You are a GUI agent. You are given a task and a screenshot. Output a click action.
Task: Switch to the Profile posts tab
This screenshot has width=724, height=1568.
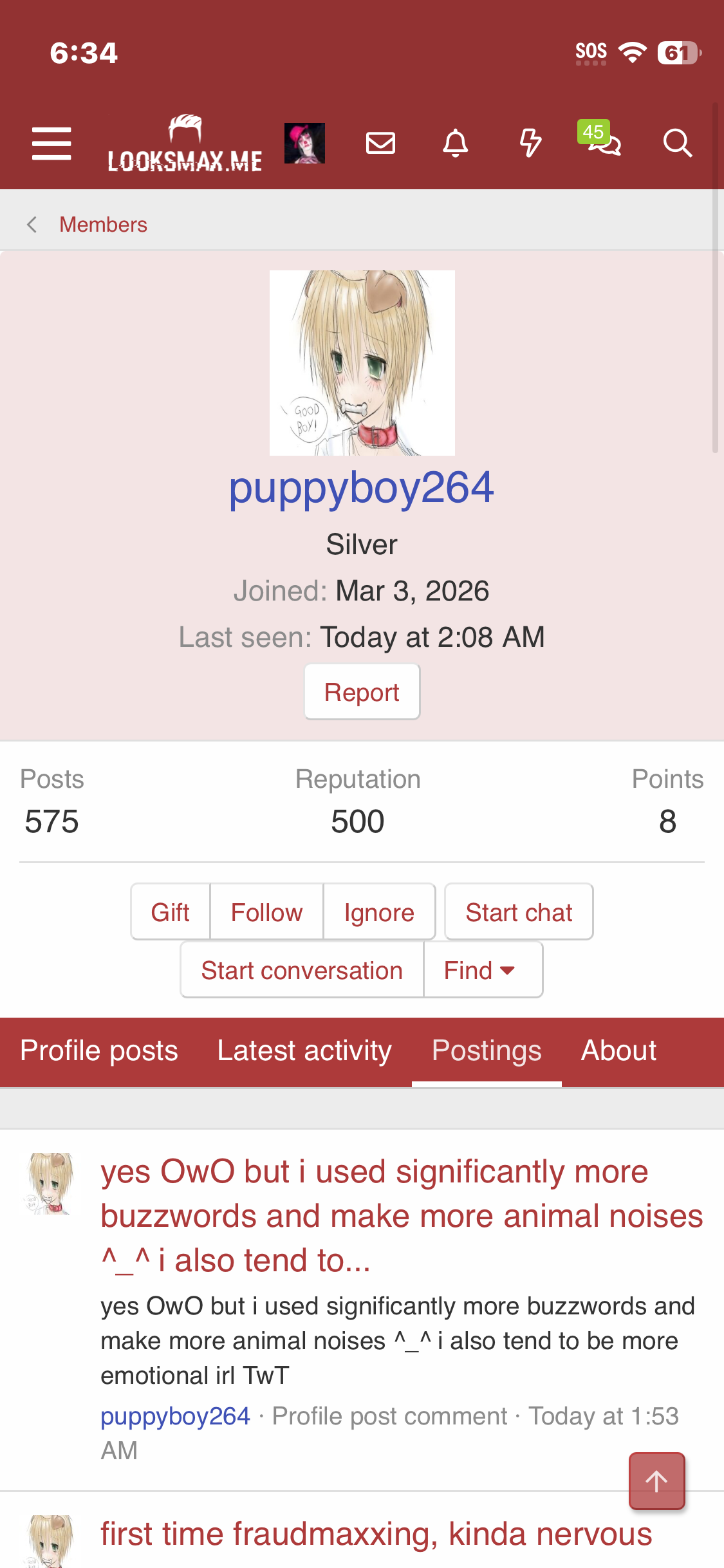[x=99, y=1051]
